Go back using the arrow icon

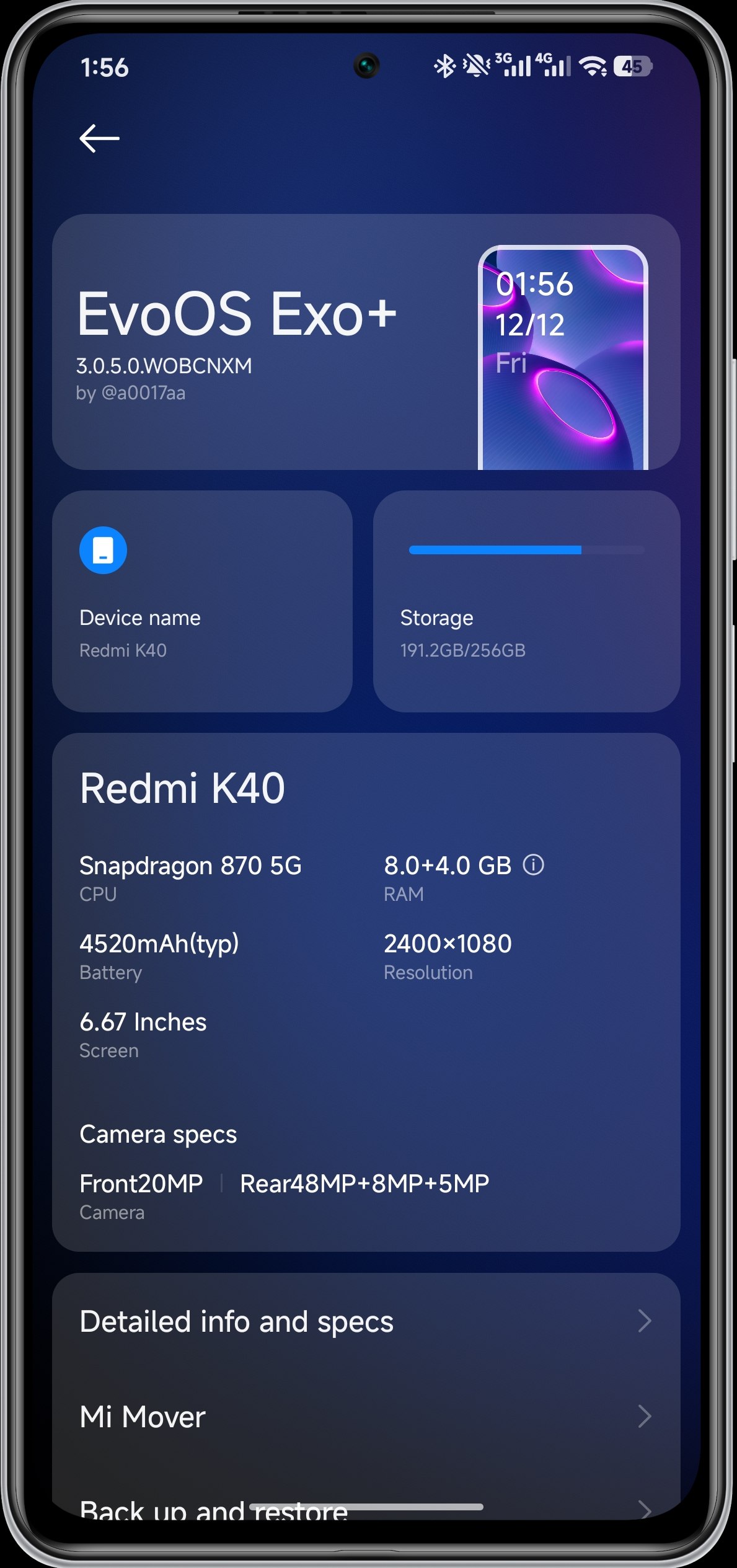(99, 138)
